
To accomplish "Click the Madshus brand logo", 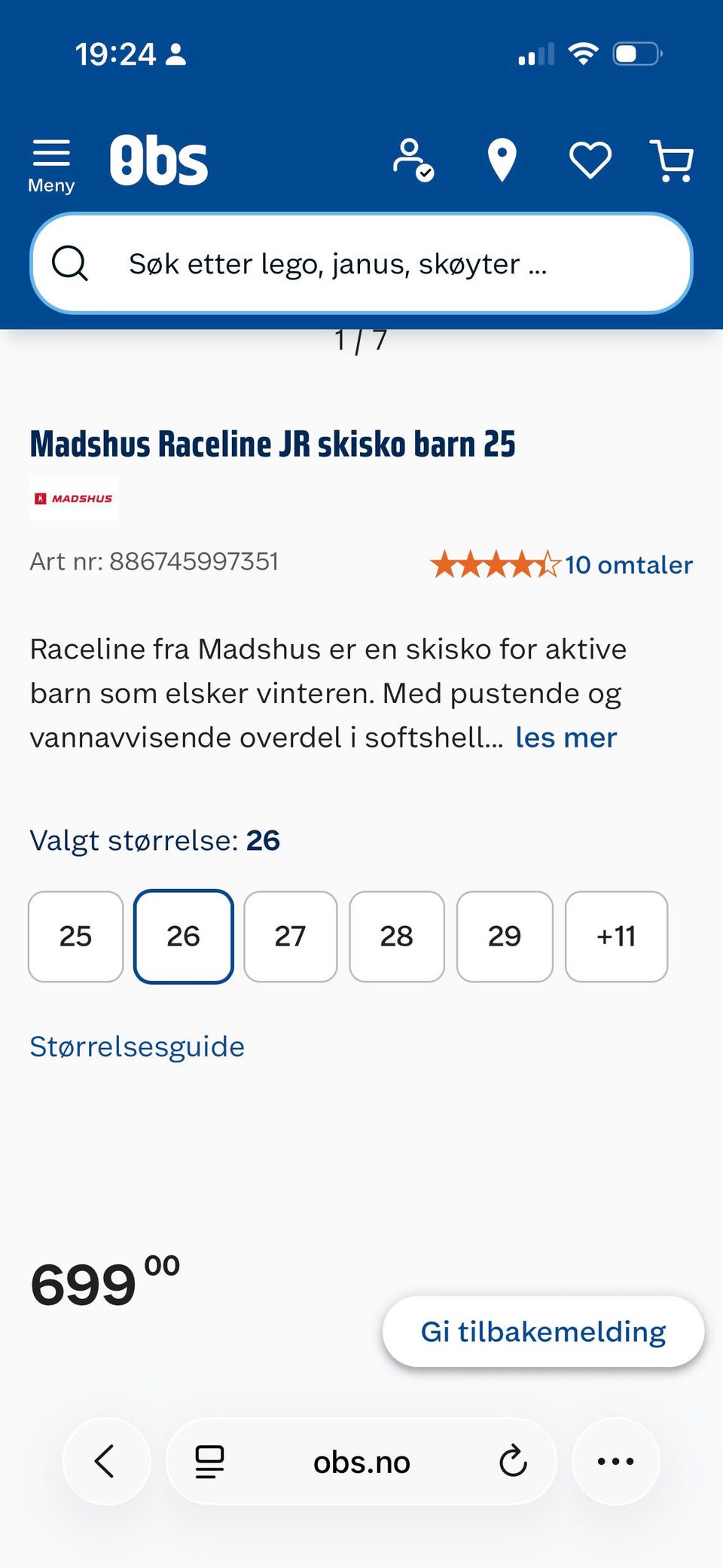I will [x=74, y=498].
